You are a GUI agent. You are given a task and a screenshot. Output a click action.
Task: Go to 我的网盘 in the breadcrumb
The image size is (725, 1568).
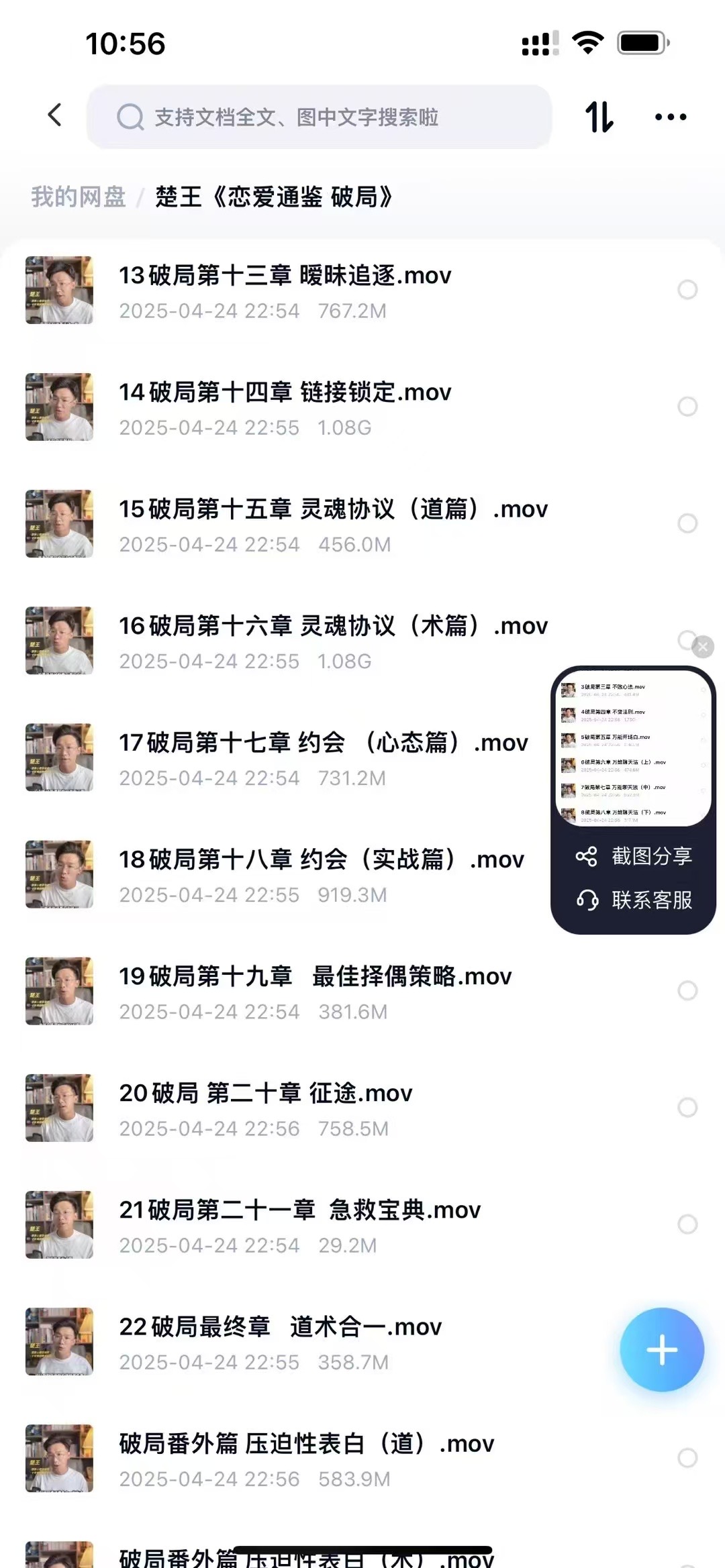[x=79, y=197]
